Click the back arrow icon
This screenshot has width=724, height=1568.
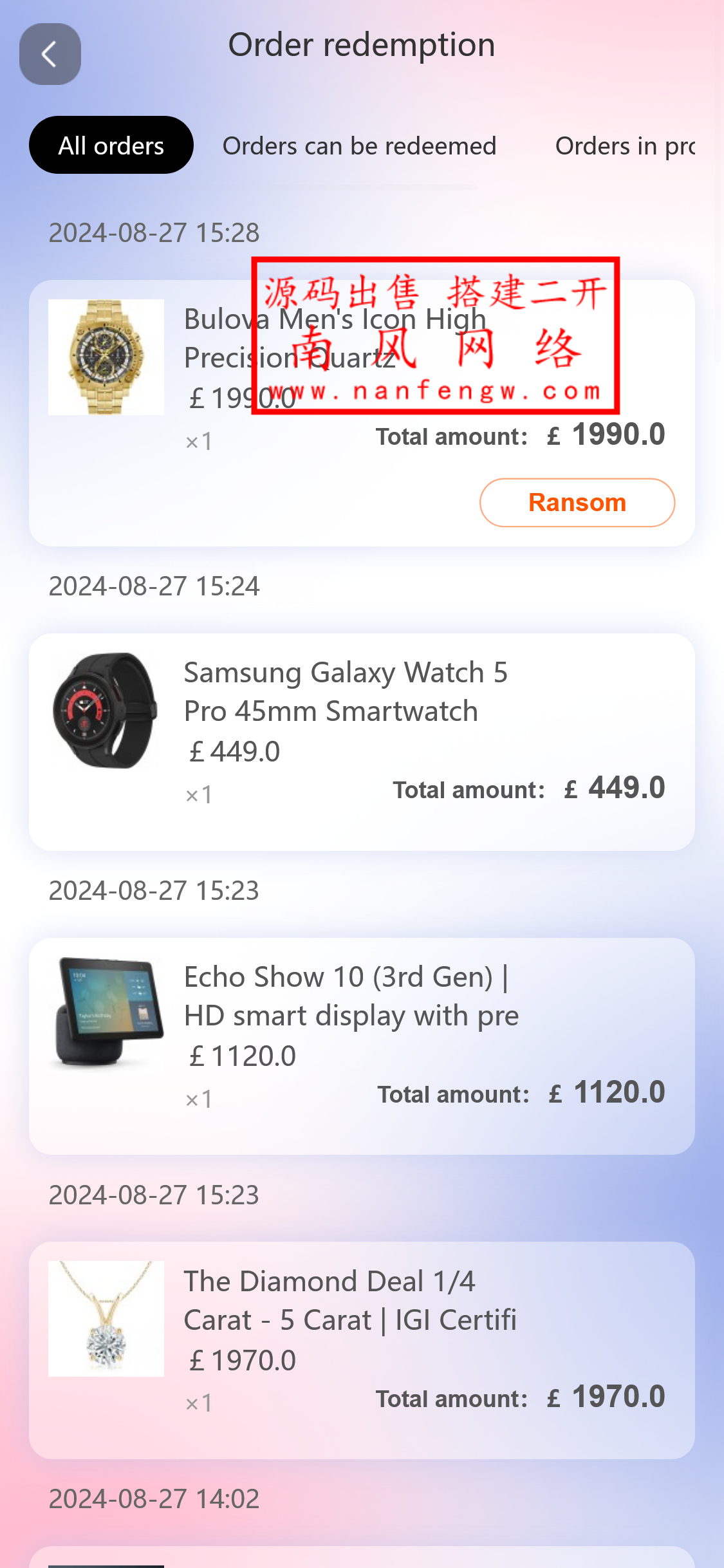pyautogui.click(x=50, y=54)
